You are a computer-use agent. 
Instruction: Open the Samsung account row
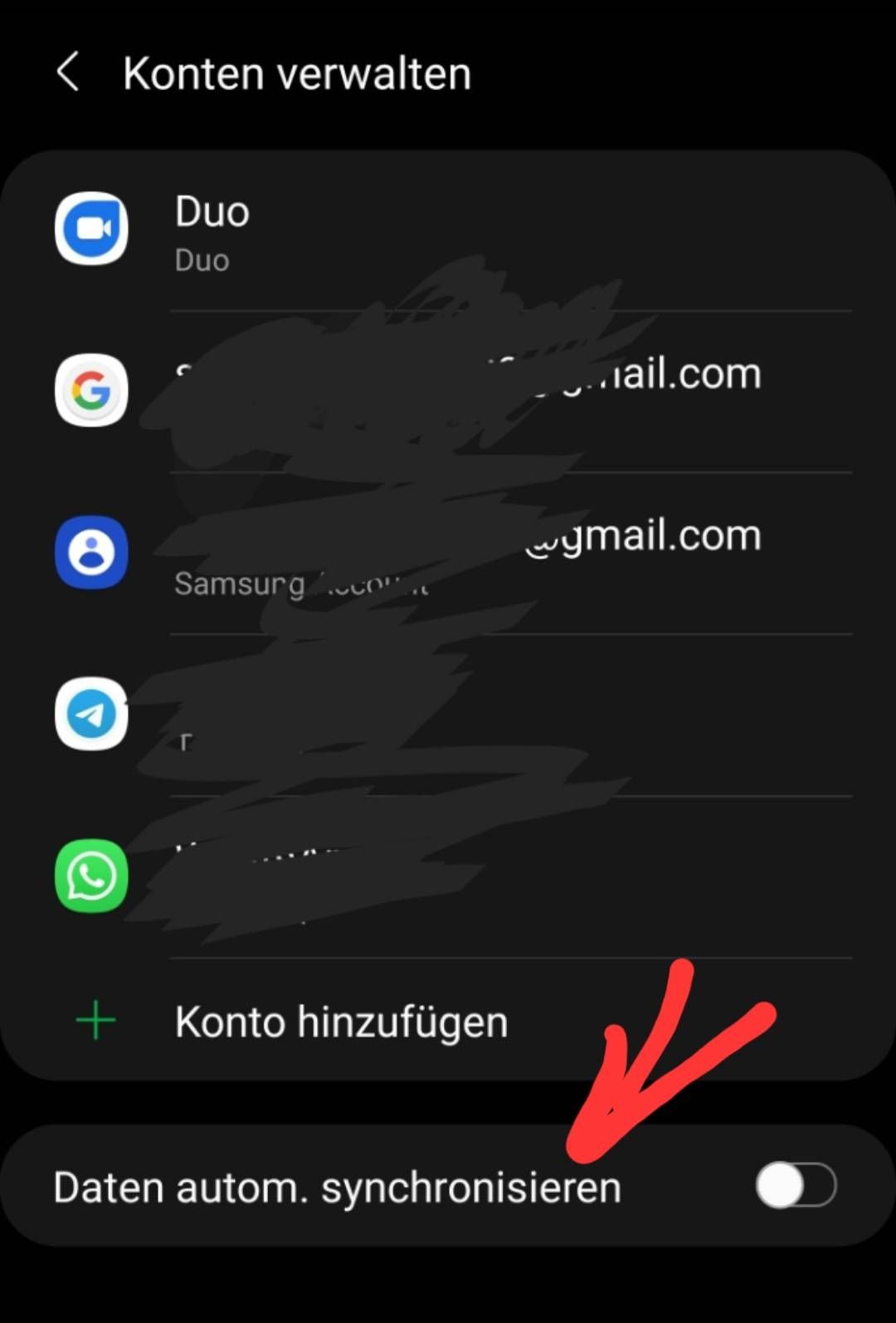(x=448, y=553)
